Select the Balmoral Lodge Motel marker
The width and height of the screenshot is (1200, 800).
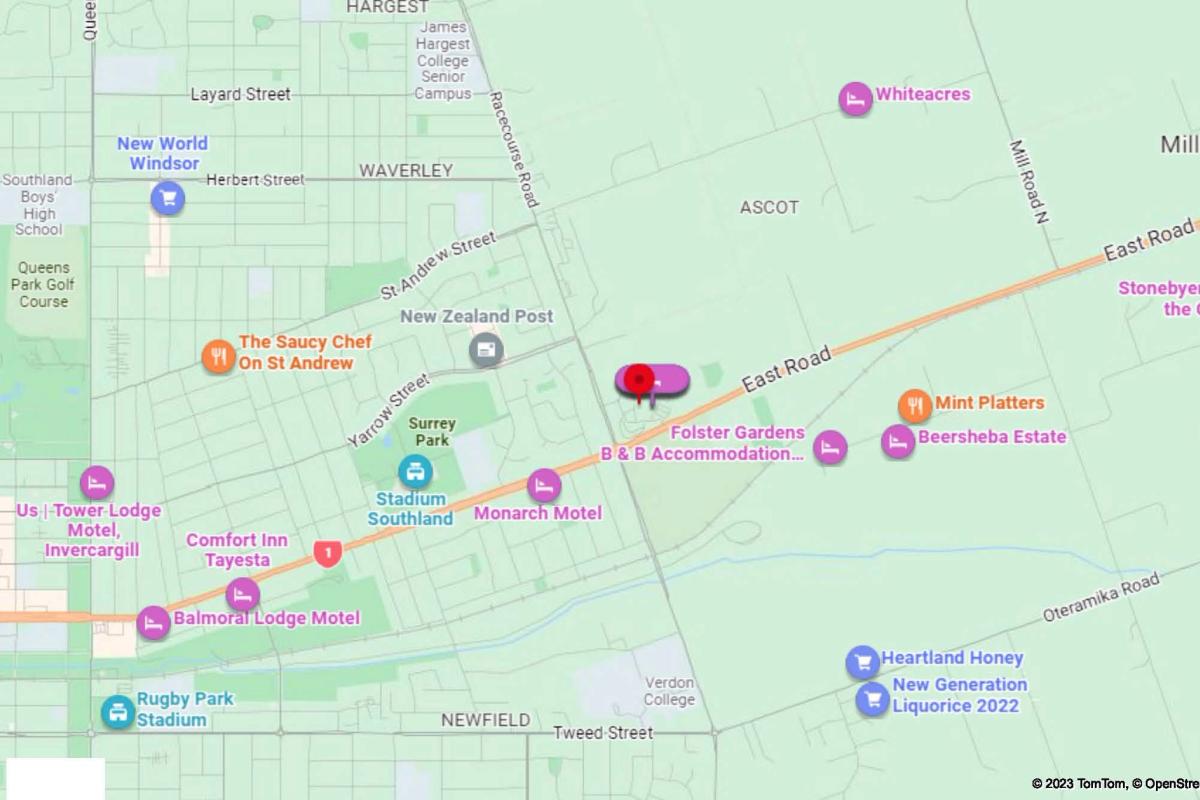click(153, 622)
